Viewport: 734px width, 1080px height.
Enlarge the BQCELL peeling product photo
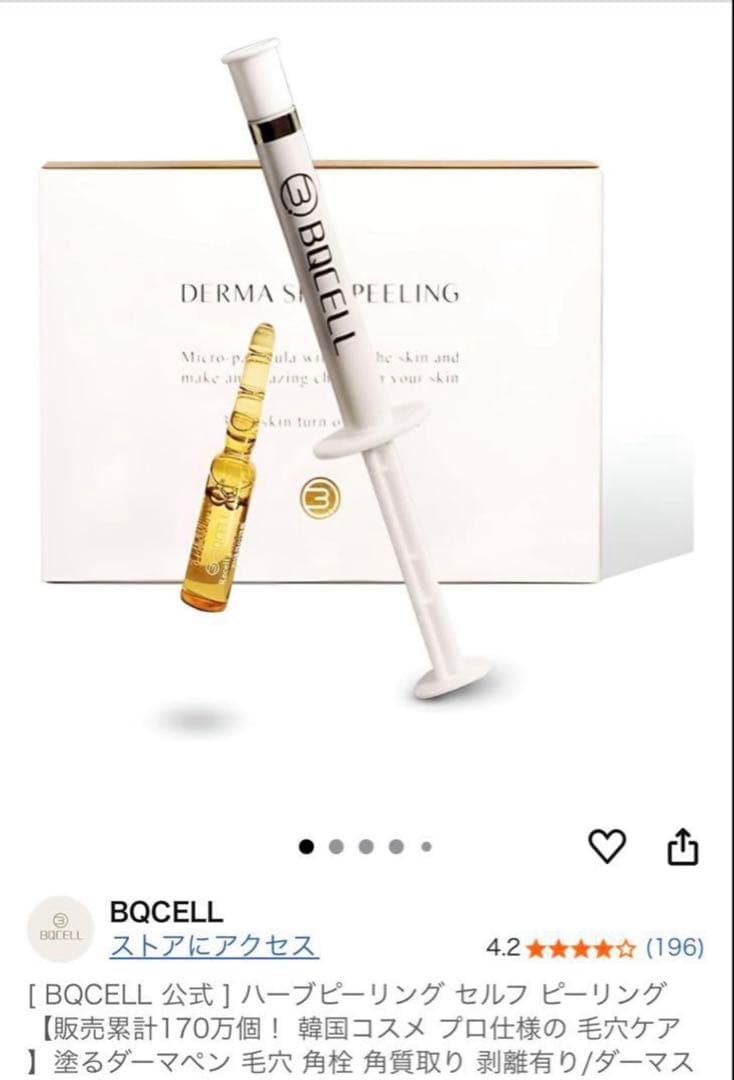pyautogui.click(x=366, y=400)
